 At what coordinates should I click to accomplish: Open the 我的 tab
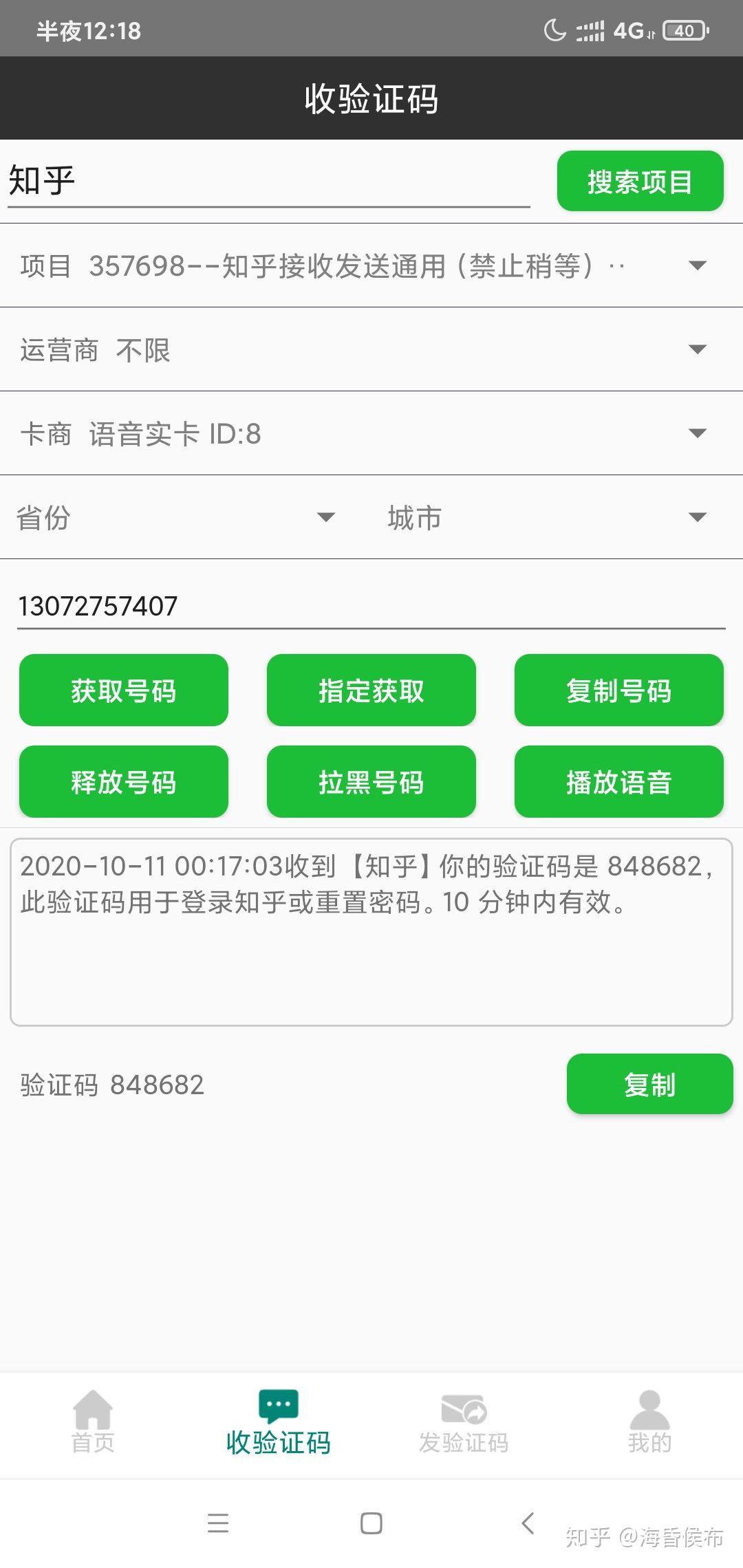click(649, 1422)
